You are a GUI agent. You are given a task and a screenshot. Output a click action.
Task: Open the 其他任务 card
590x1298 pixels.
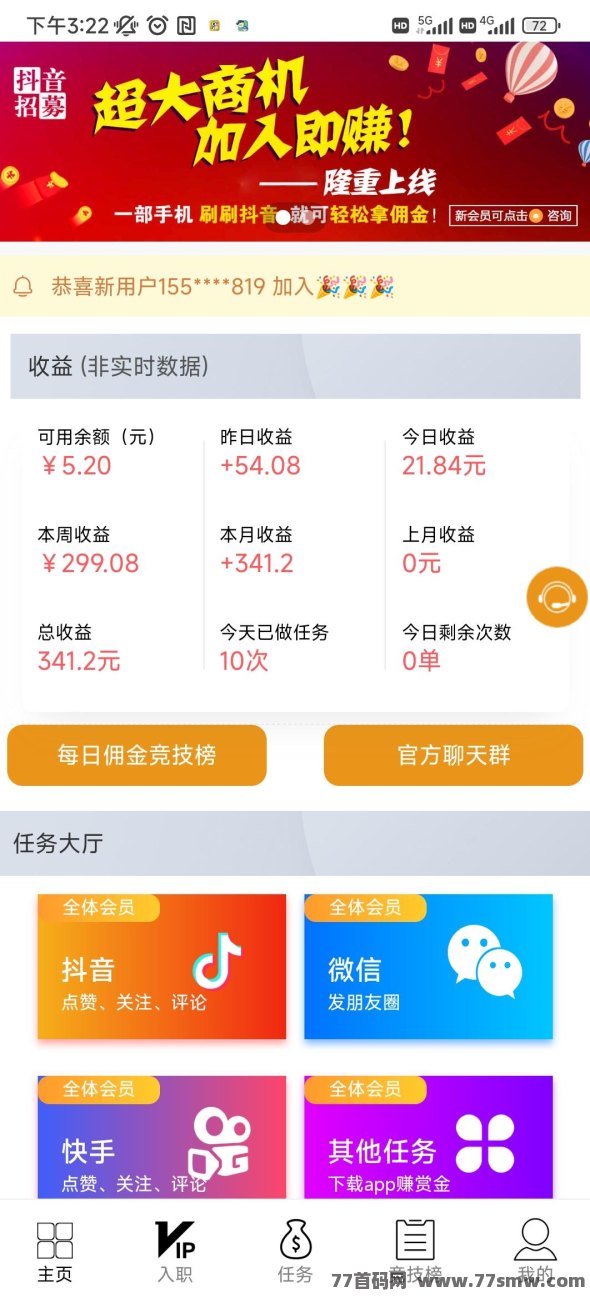click(x=428, y=1137)
